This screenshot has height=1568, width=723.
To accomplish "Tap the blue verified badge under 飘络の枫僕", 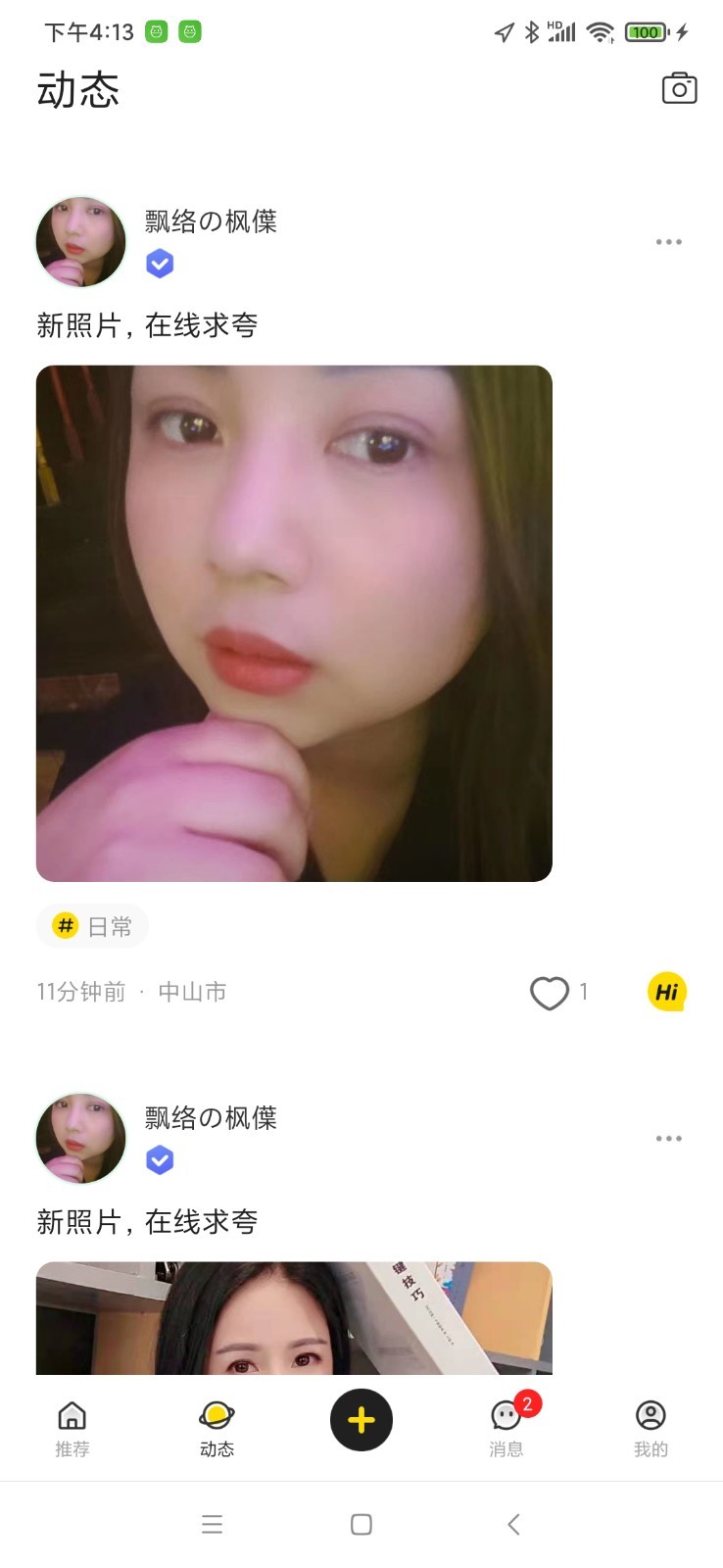I will [x=160, y=262].
